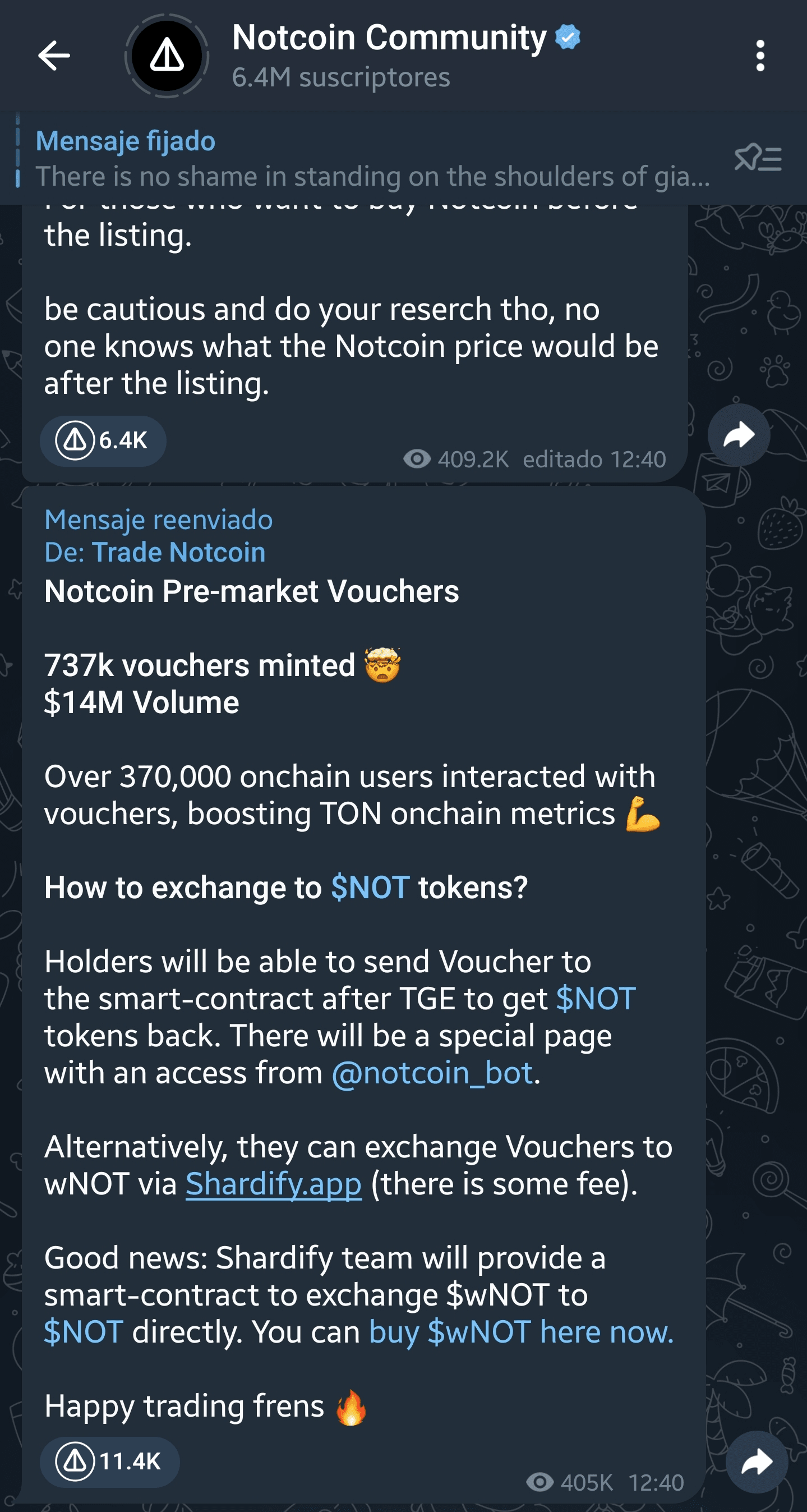
Task: Open the @notcoin_bot mention
Action: (432, 1073)
